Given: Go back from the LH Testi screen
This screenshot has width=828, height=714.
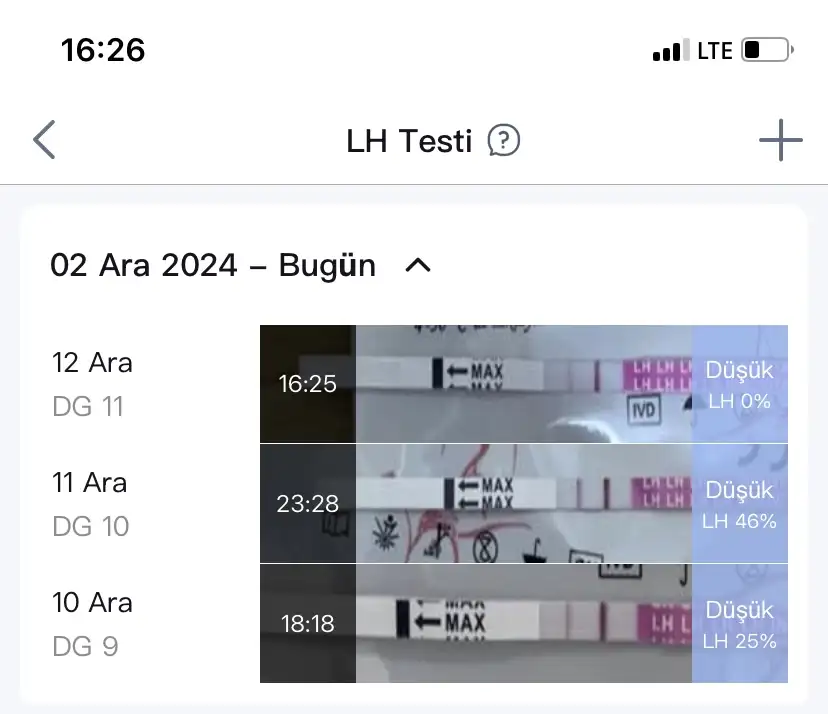Looking at the screenshot, I should (x=44, y=141).
